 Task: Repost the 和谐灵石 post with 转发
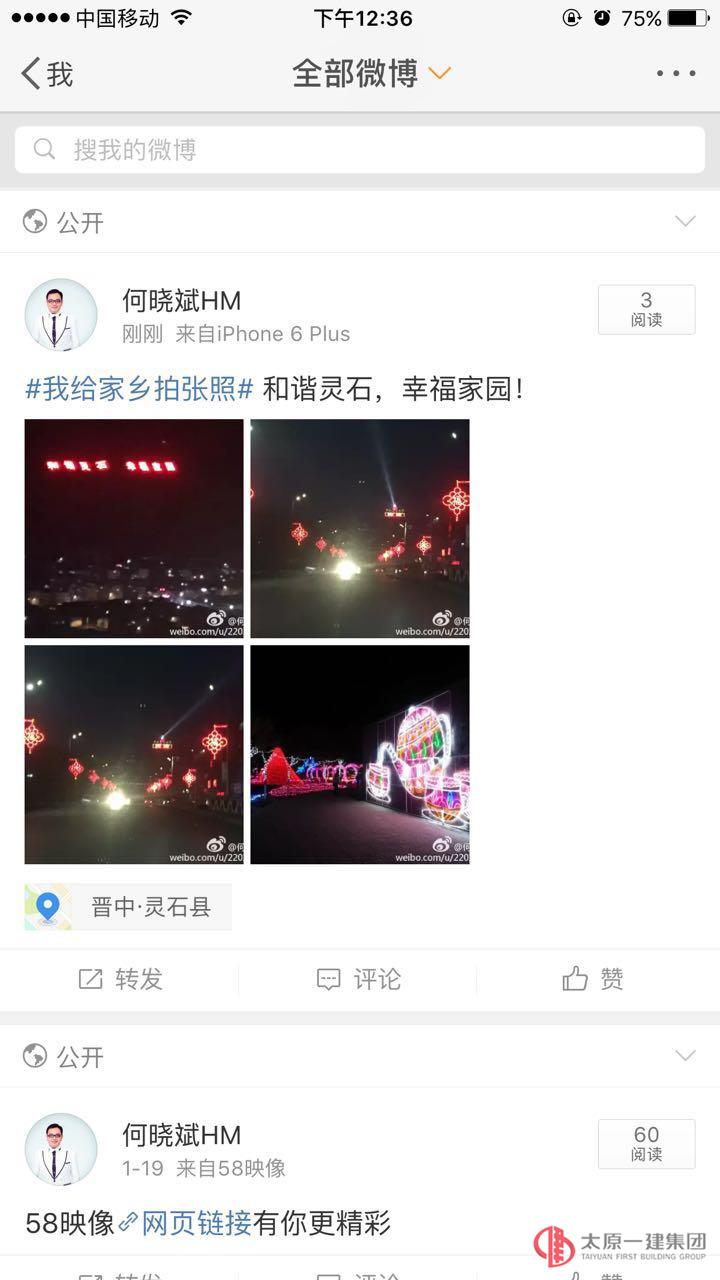pyautogui.click(x=120, y=979)
